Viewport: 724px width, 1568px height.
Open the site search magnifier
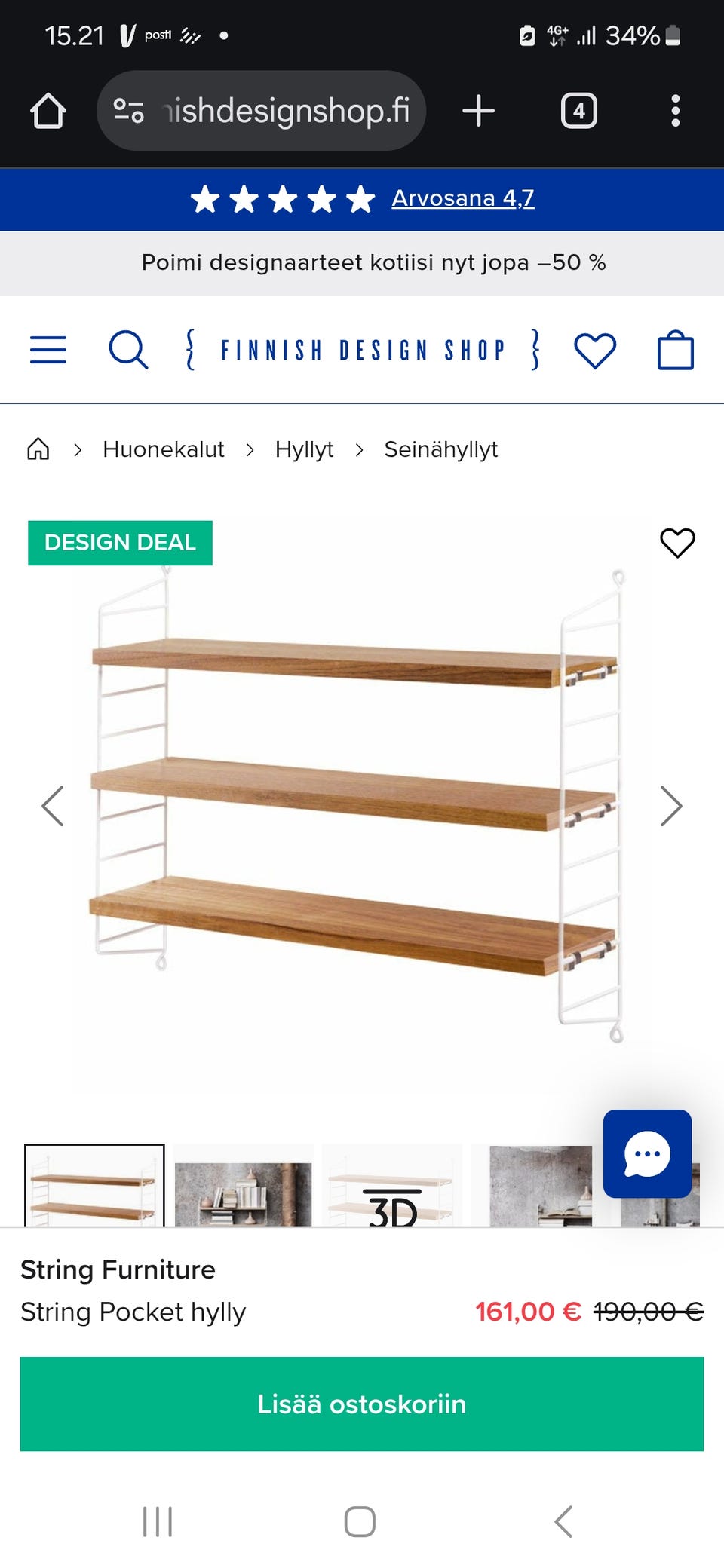click(x=129, y=350)
